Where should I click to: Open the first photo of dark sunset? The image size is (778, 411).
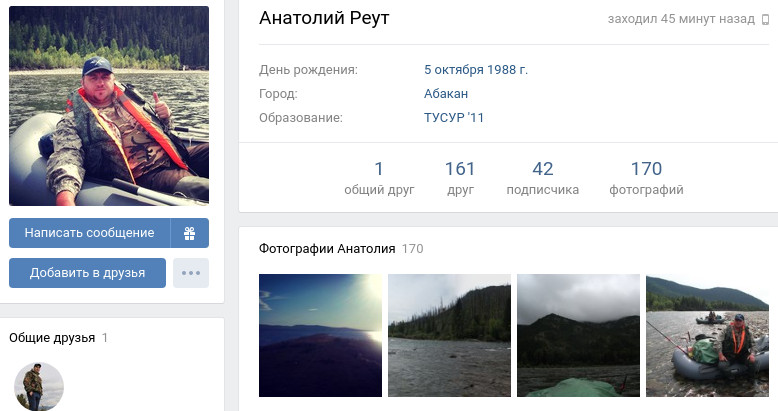(x=319, y=335)
